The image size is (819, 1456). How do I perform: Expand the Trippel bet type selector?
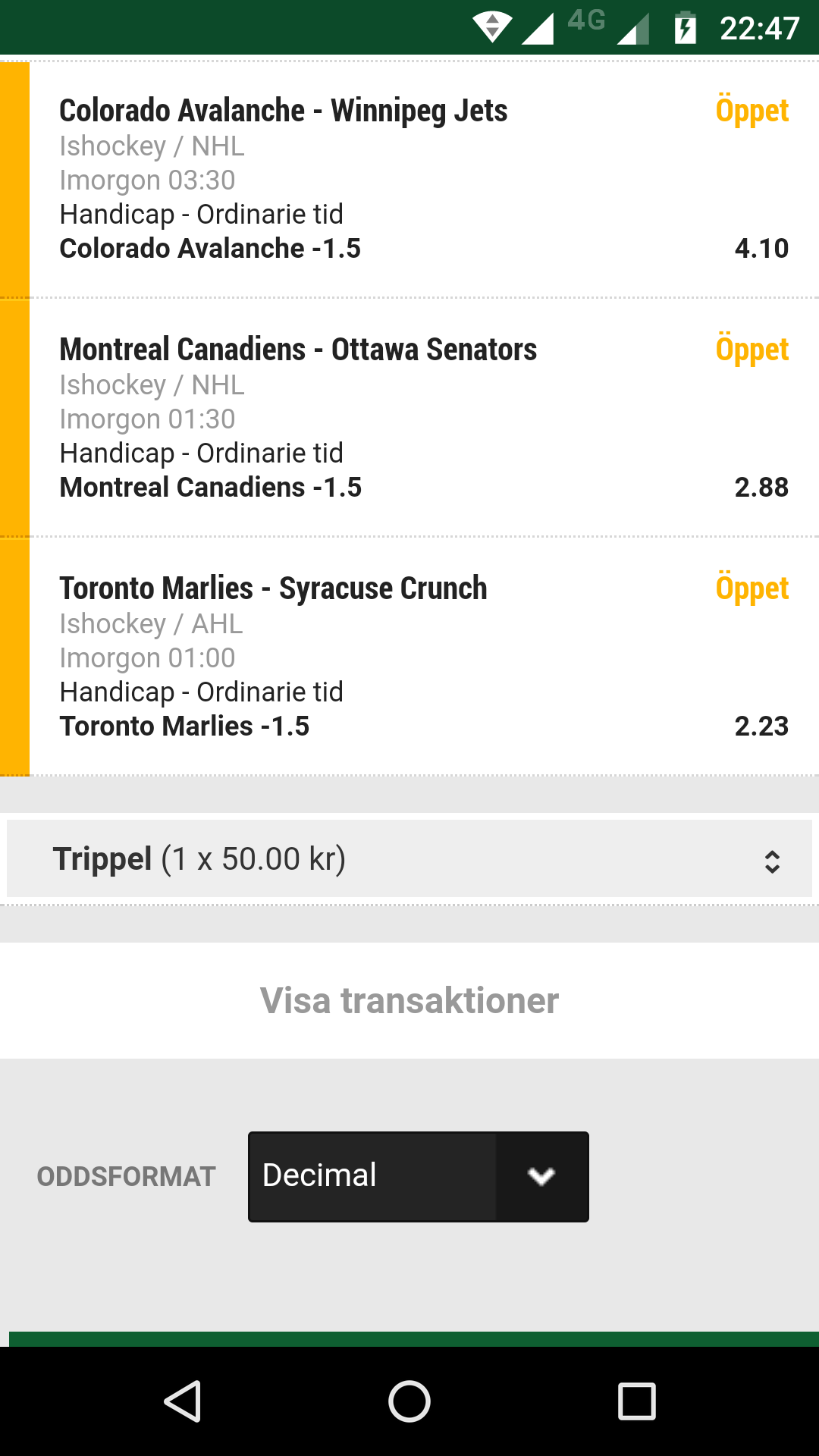tap(409, 859)
